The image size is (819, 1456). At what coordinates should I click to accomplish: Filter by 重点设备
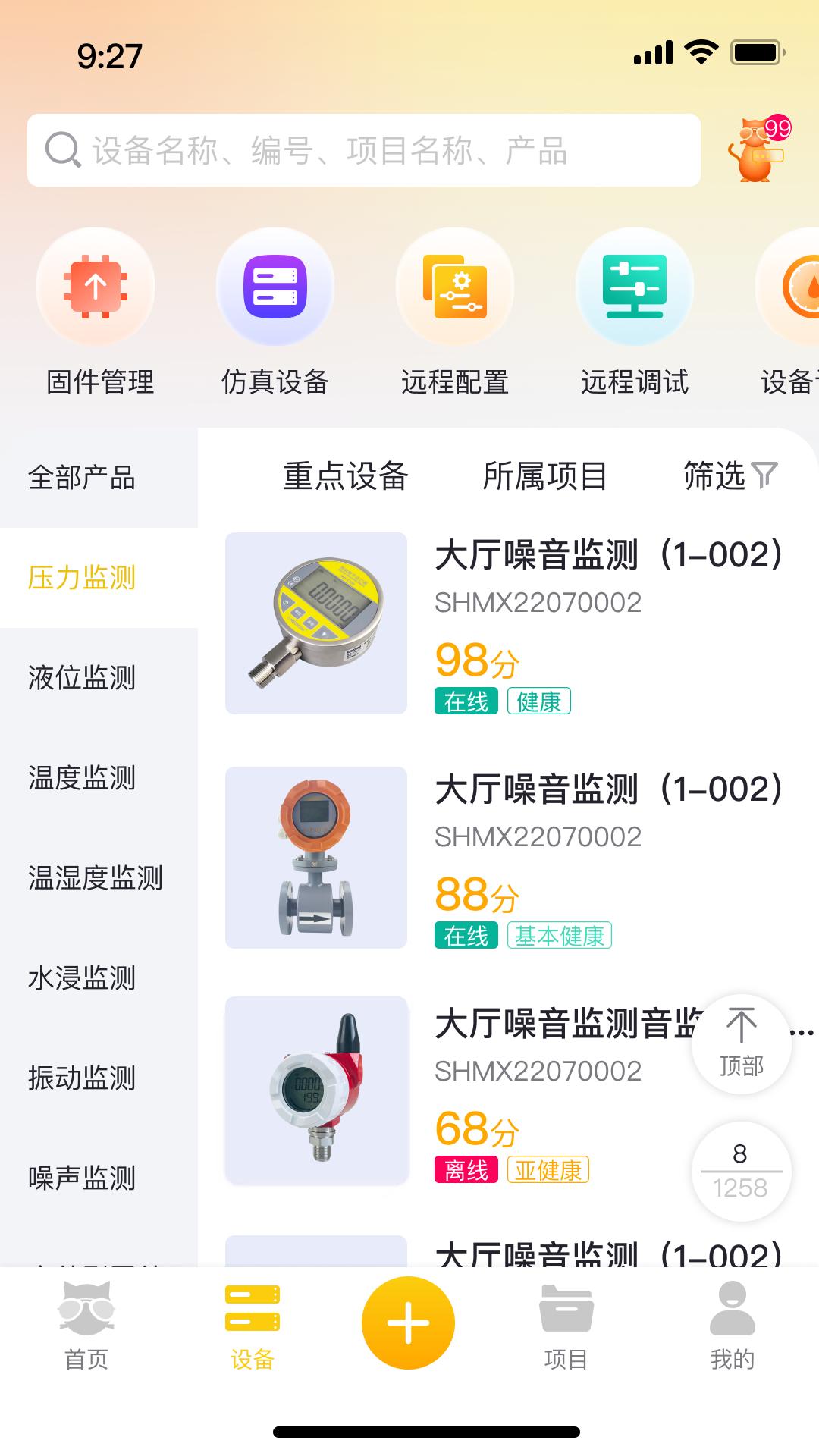tap(346, 476)
